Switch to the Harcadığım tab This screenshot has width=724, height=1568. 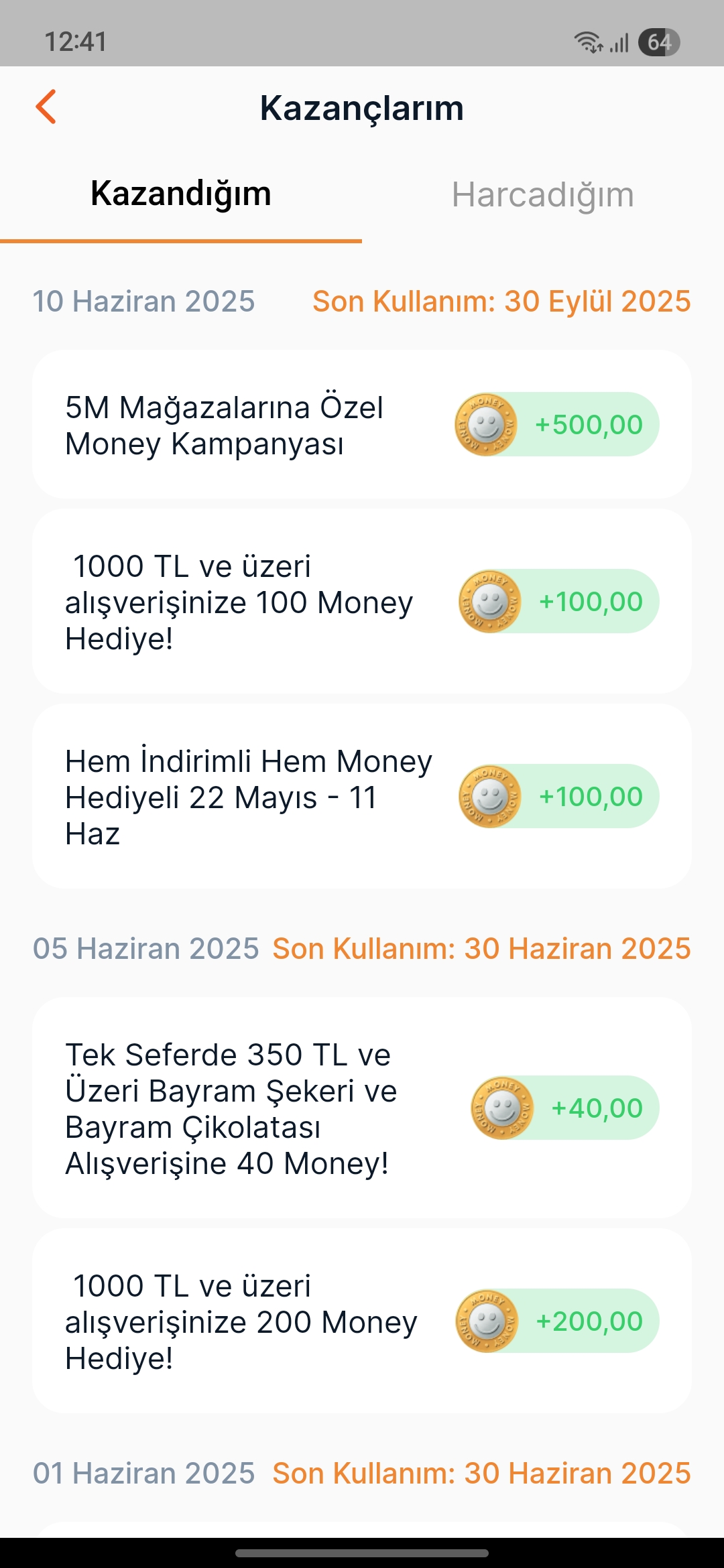[543, 195]
